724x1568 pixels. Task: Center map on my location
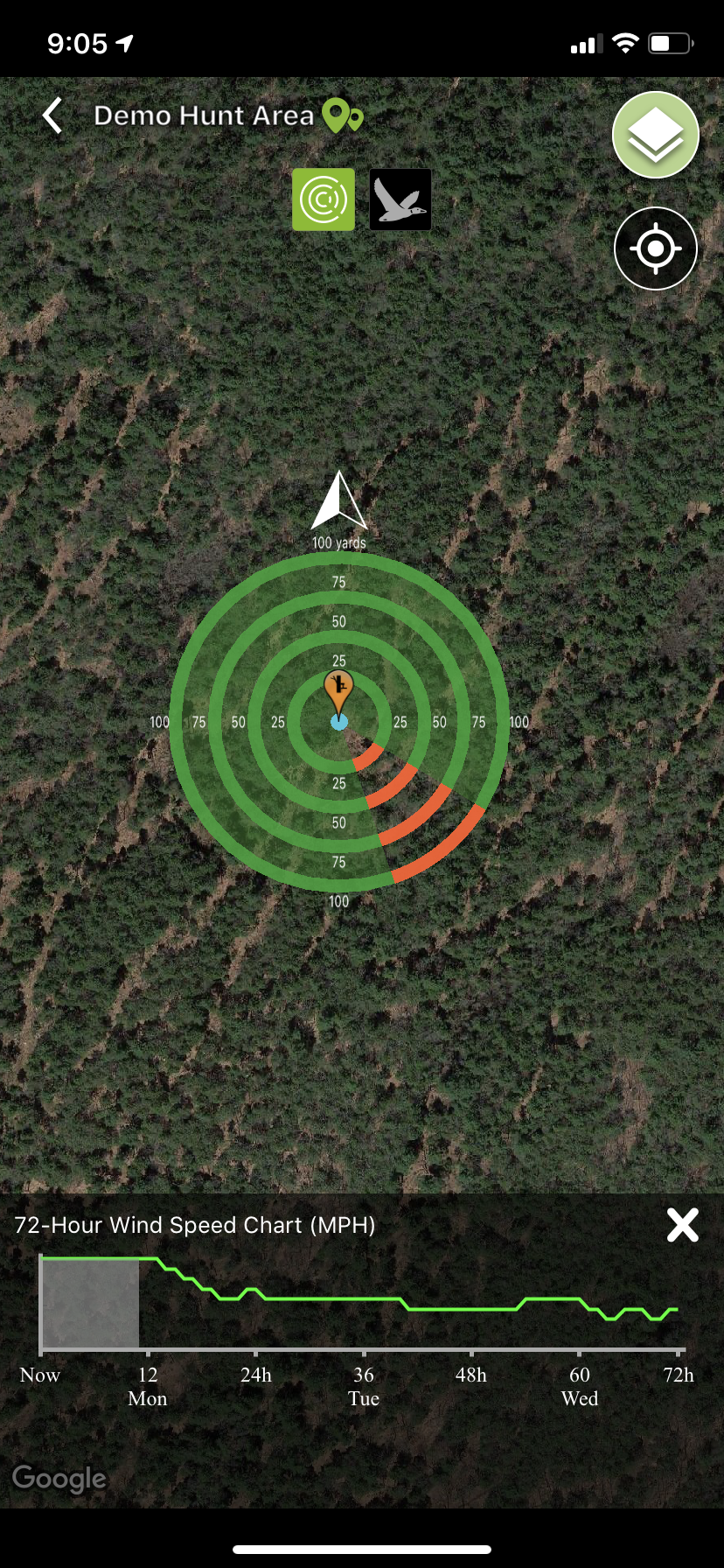tap(656, 248)
